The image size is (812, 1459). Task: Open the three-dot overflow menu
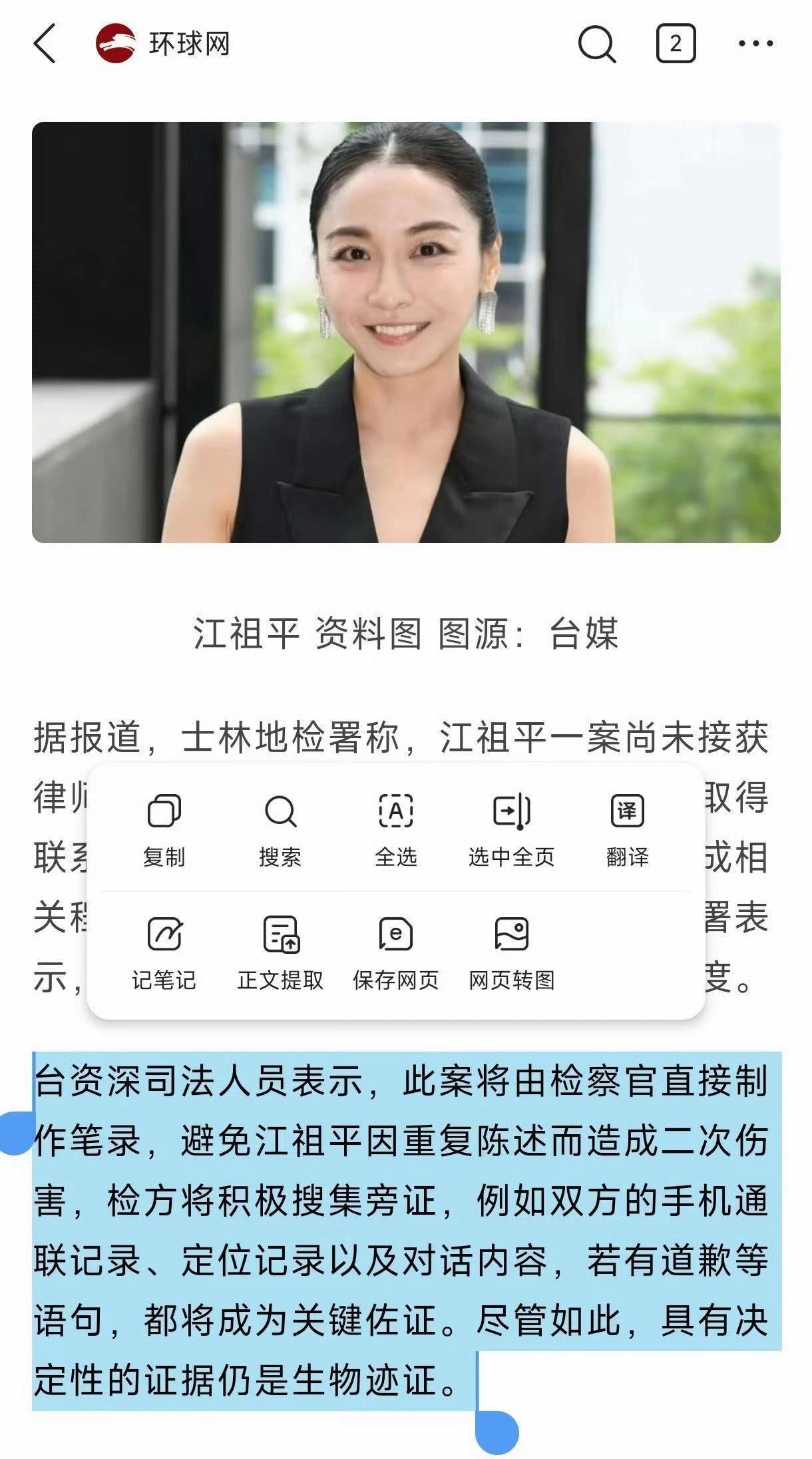[x=755, y=44]
